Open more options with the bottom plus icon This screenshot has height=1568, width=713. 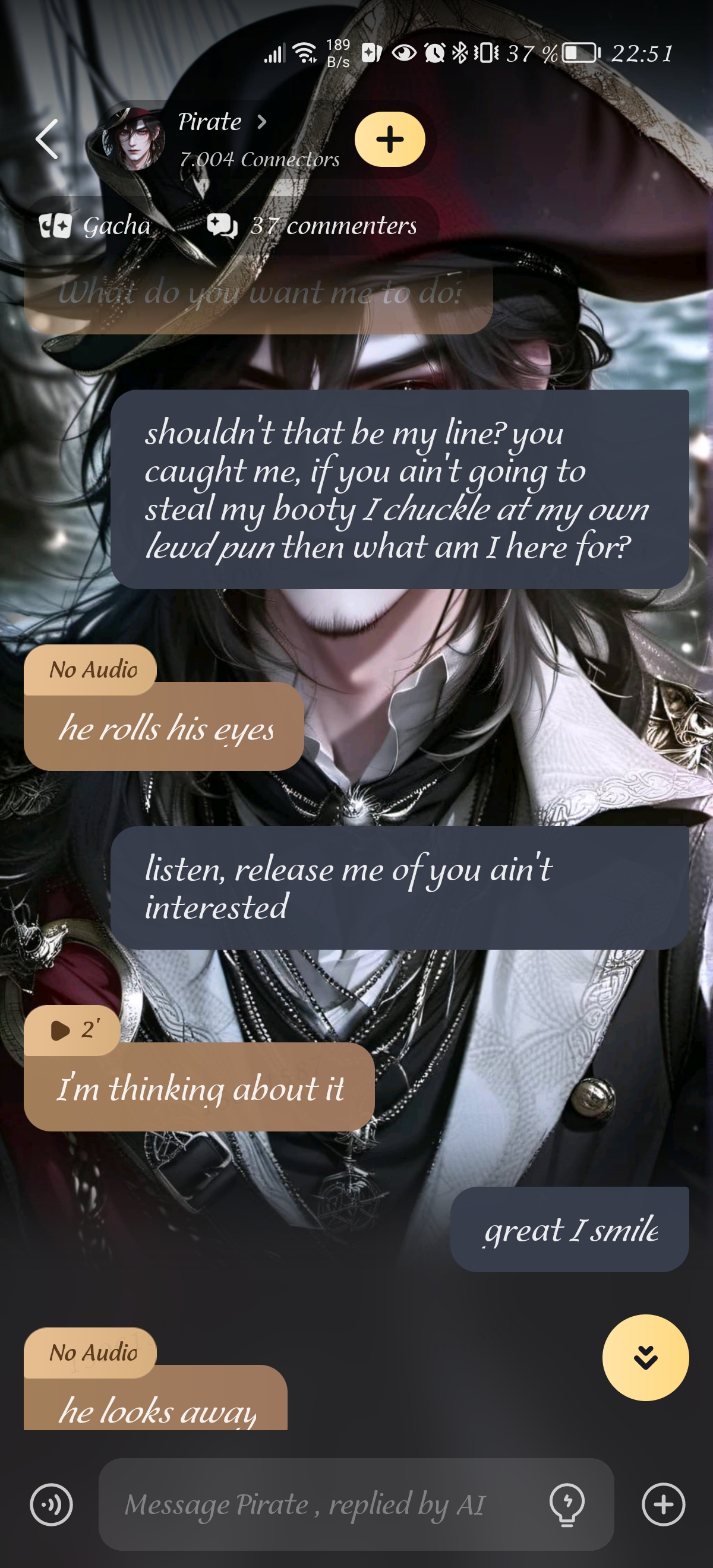(x=663, y=1504)
